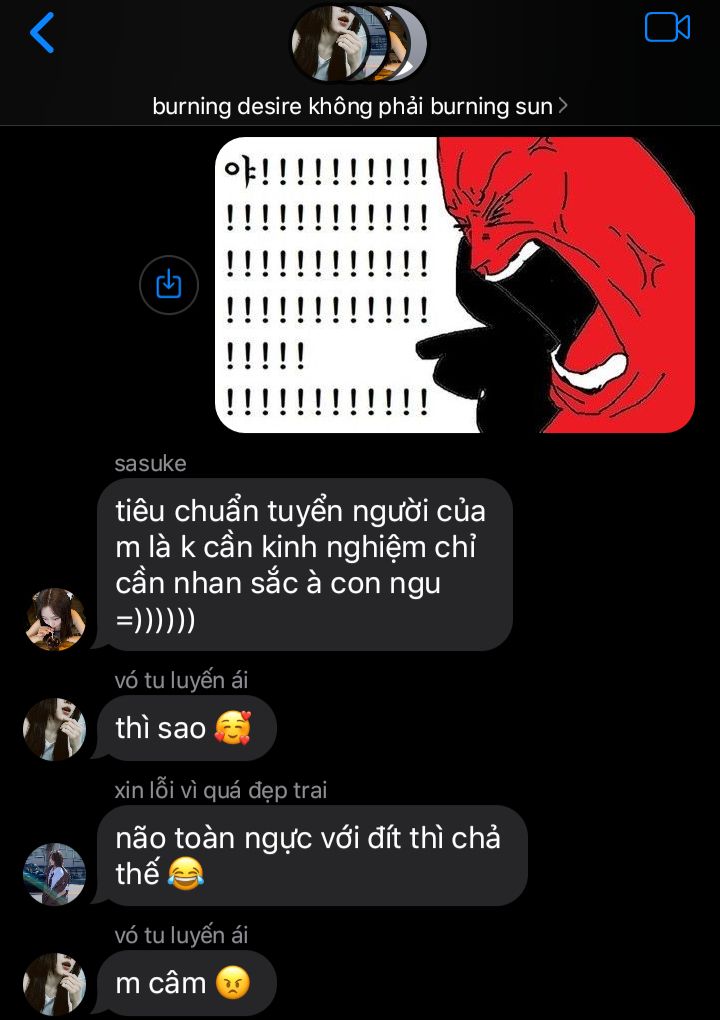The width and height of the screenshot is (720, 1020).
Task: Open vó tu luyến ái's avatar beside thì sao
Action: click(x=55, y=729)
